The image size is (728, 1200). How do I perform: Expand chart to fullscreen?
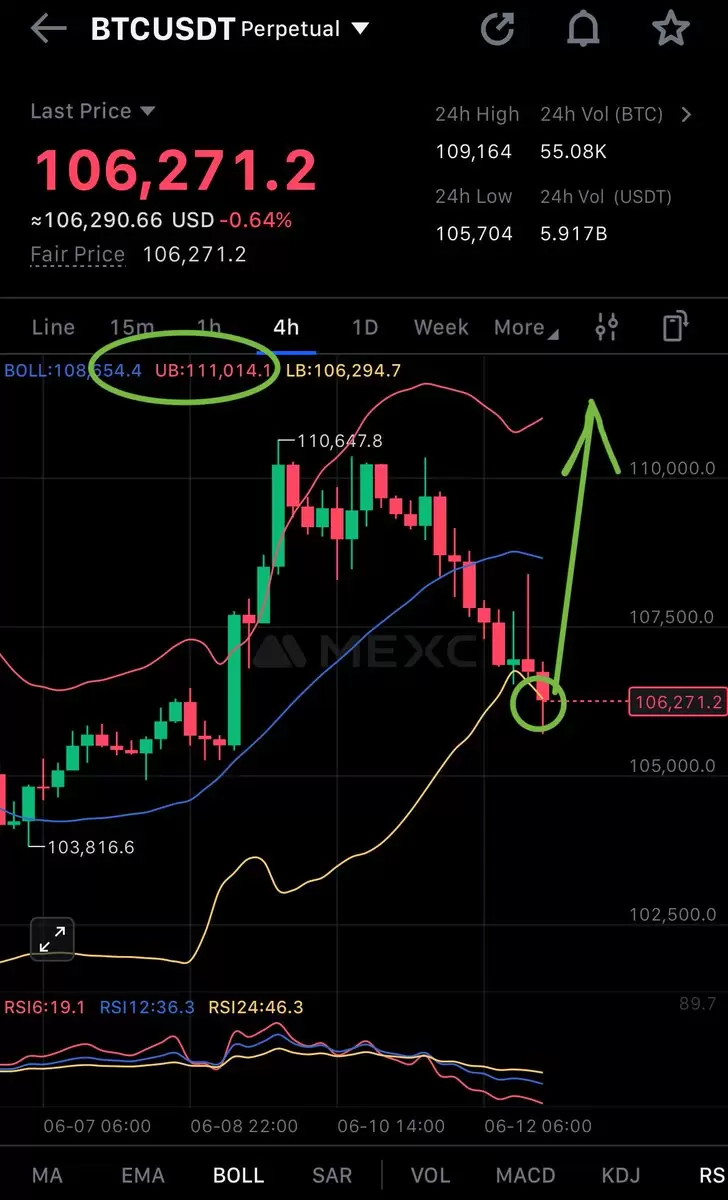(x=52, y=938)
